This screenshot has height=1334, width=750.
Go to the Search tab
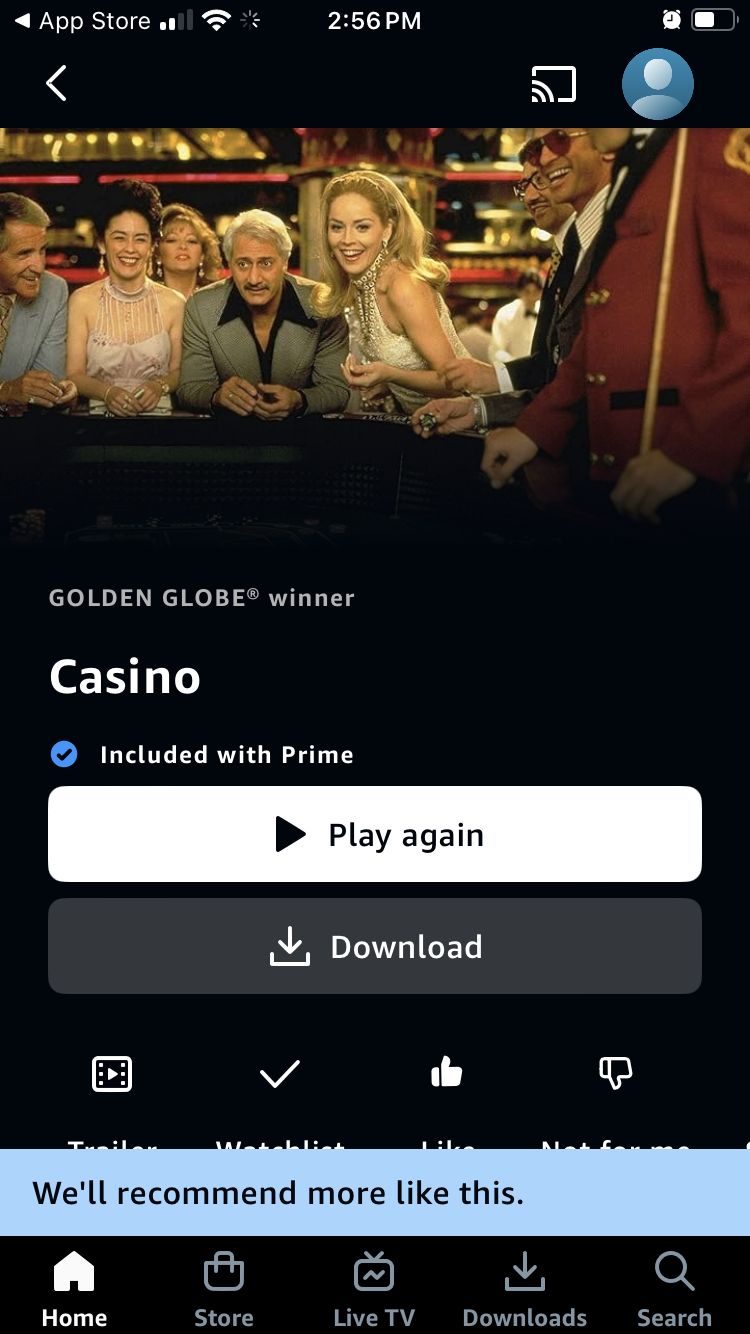point(674,1288)
